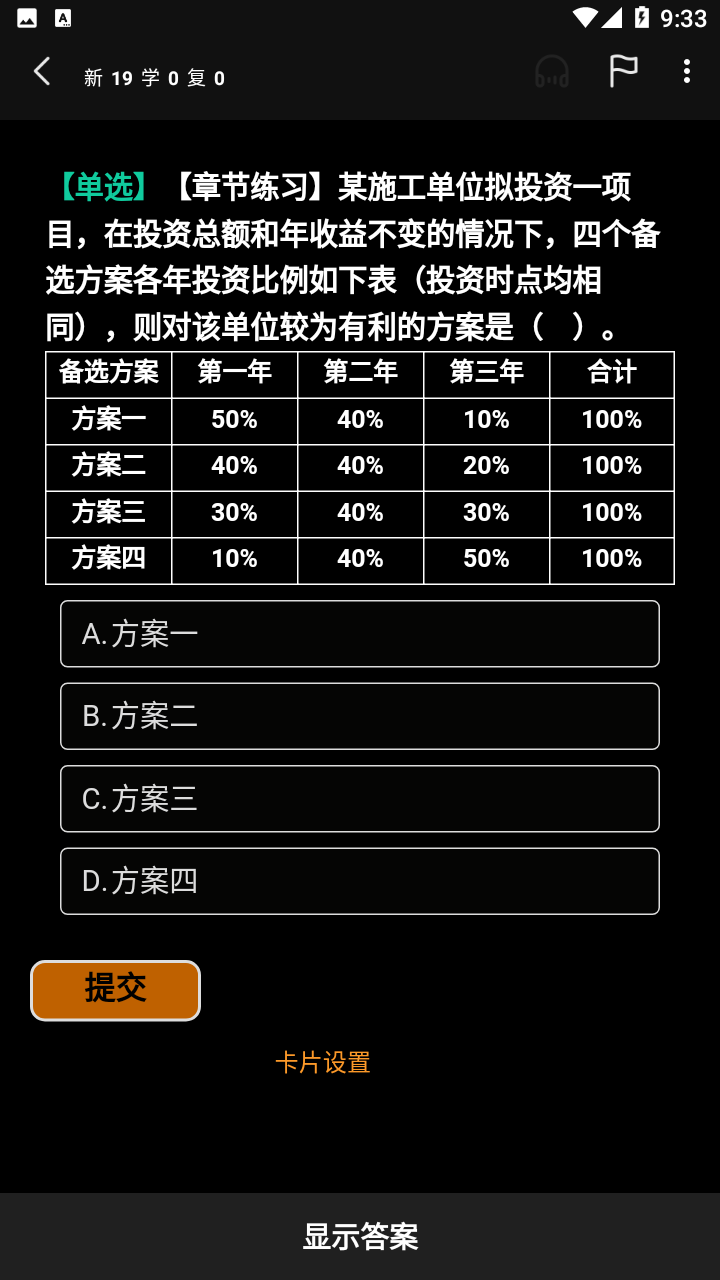Choose option C.方案三

360,798
